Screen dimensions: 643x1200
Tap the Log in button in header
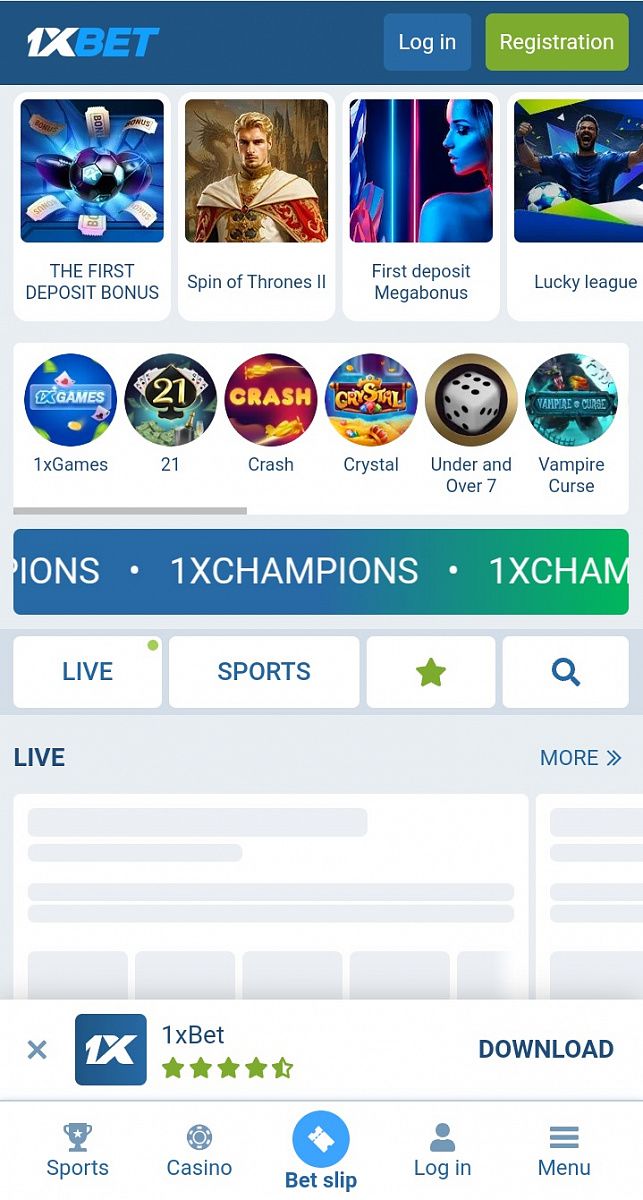(426, 42)
